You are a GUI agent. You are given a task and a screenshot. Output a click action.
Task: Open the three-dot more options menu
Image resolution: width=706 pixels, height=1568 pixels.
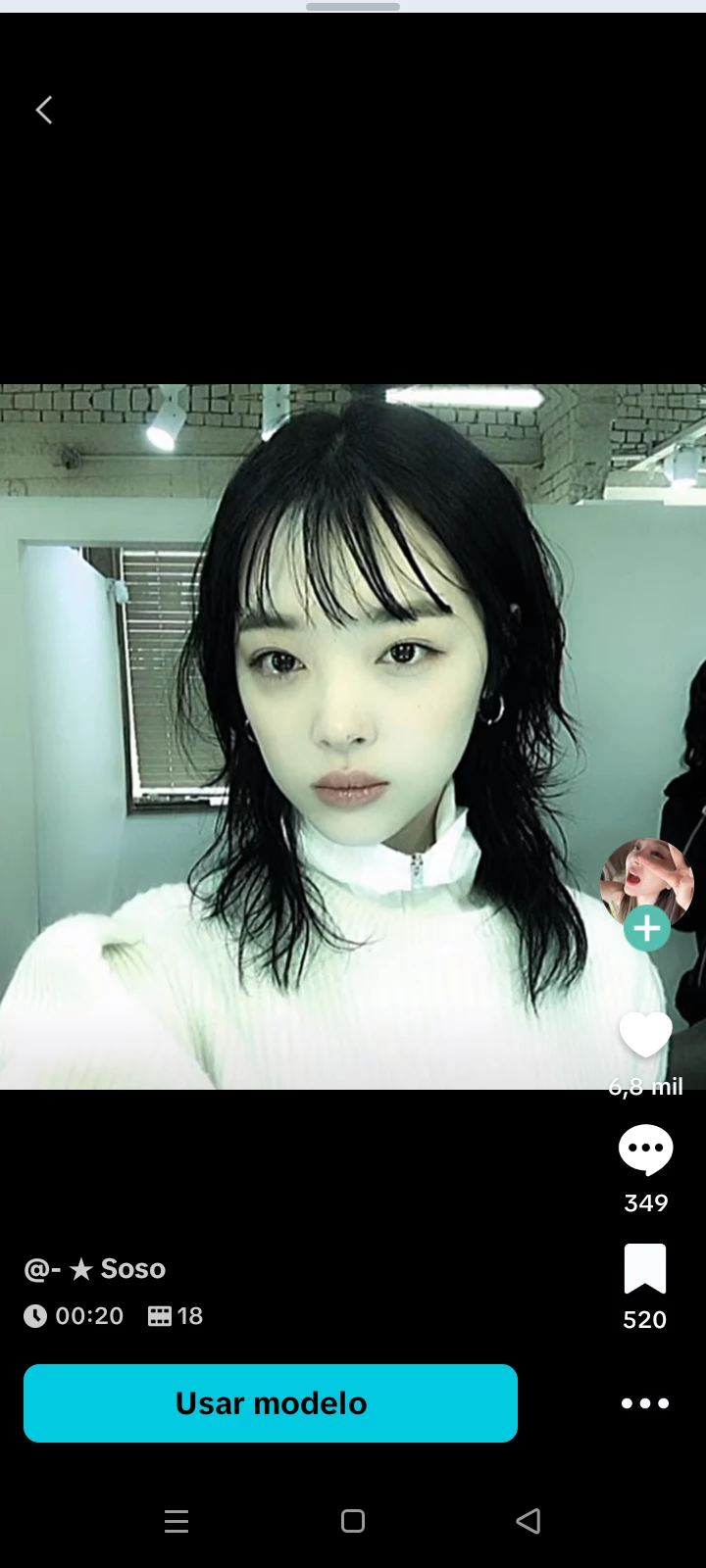pos(645,1403)
